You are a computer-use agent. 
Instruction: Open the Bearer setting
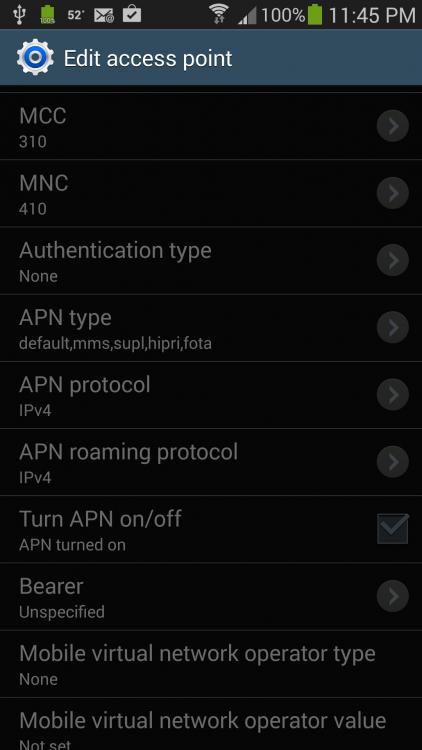tap(211, 597)
